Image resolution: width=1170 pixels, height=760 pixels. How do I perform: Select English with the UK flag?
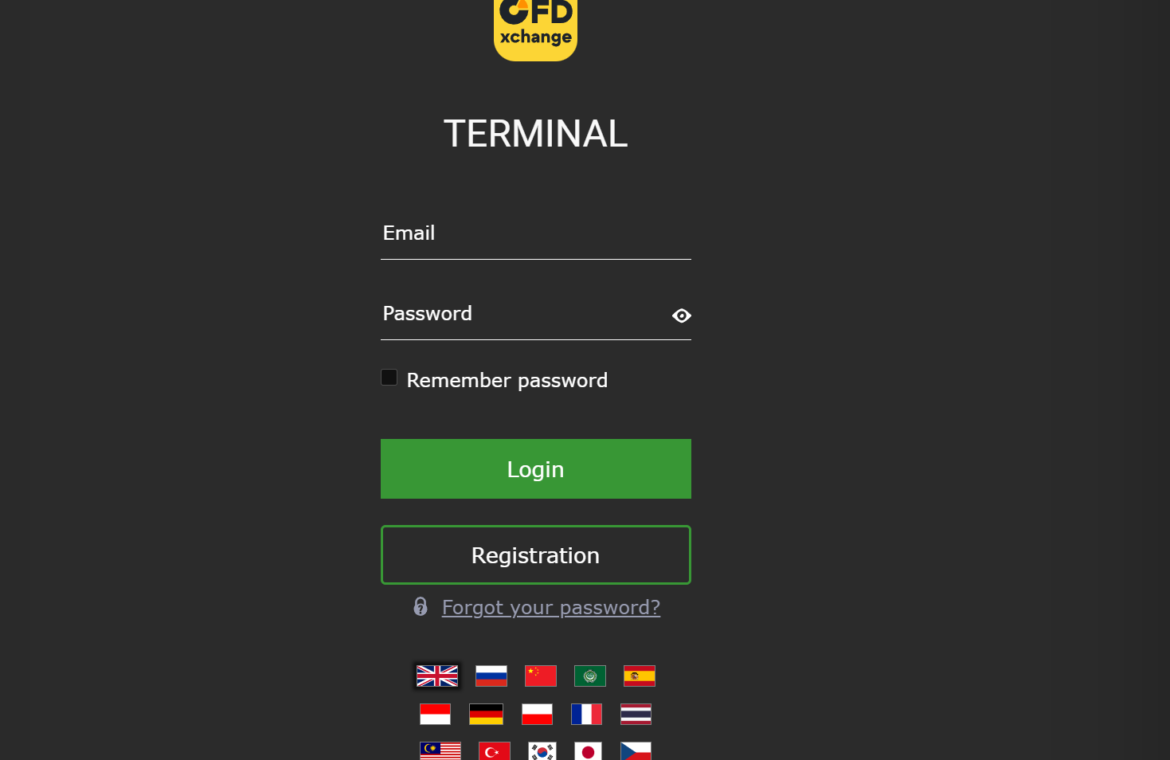coord(437,676)
